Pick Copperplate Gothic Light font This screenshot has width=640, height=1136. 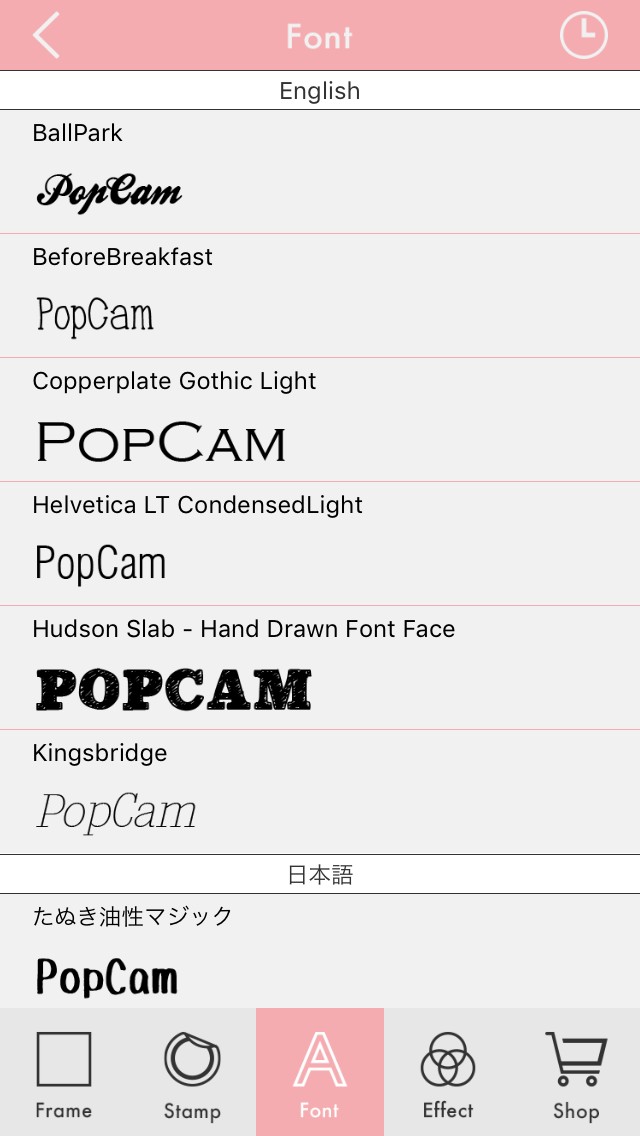[x=320, y=420]
